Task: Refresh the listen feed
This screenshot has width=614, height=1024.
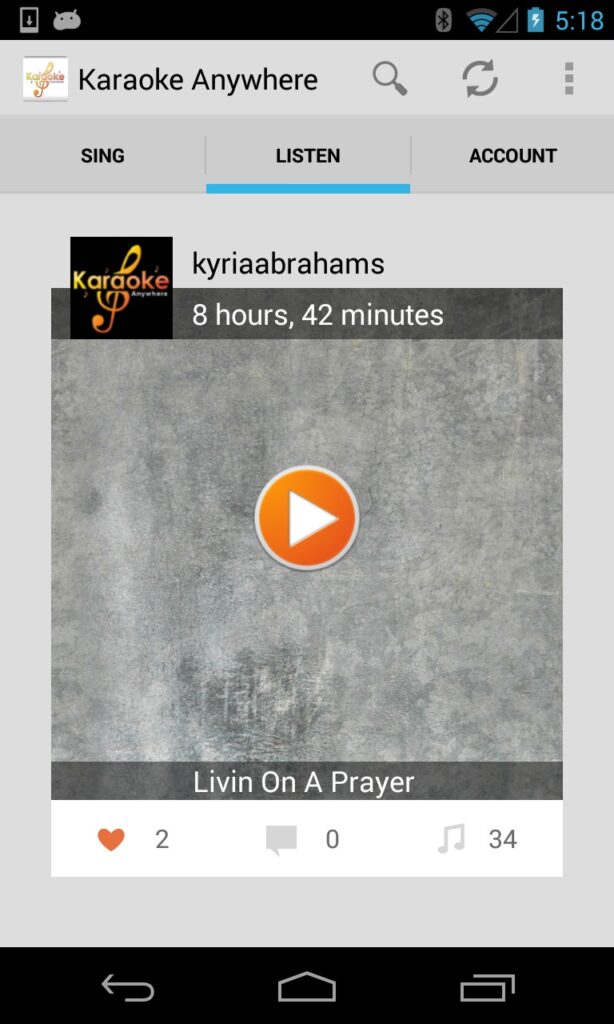Action: click(x=480, y=79)
